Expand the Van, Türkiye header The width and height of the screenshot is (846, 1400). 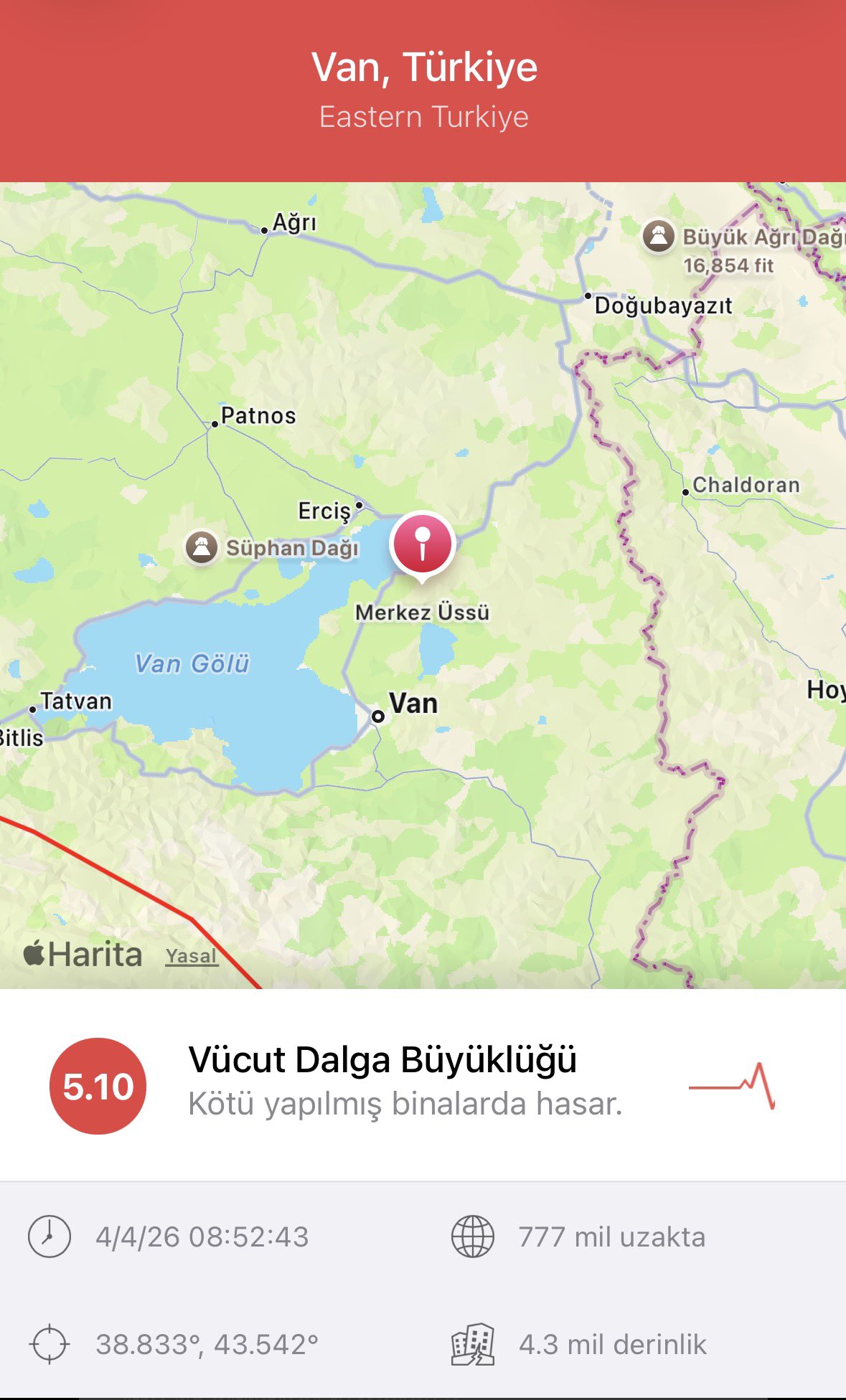(x=423, y=68)
